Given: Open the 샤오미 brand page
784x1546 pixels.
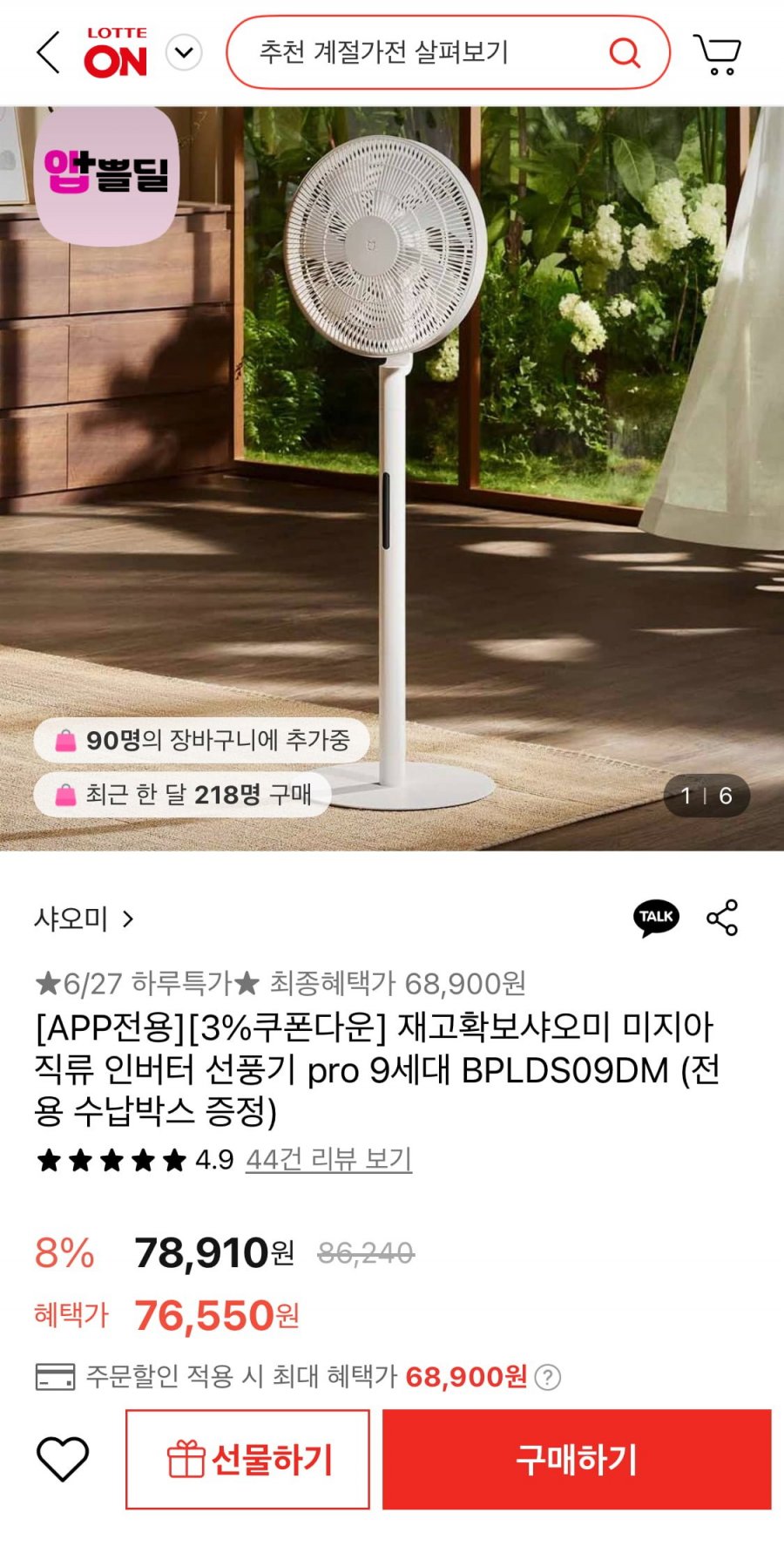Looking at the screenshot, I should [x=84, y=919].
